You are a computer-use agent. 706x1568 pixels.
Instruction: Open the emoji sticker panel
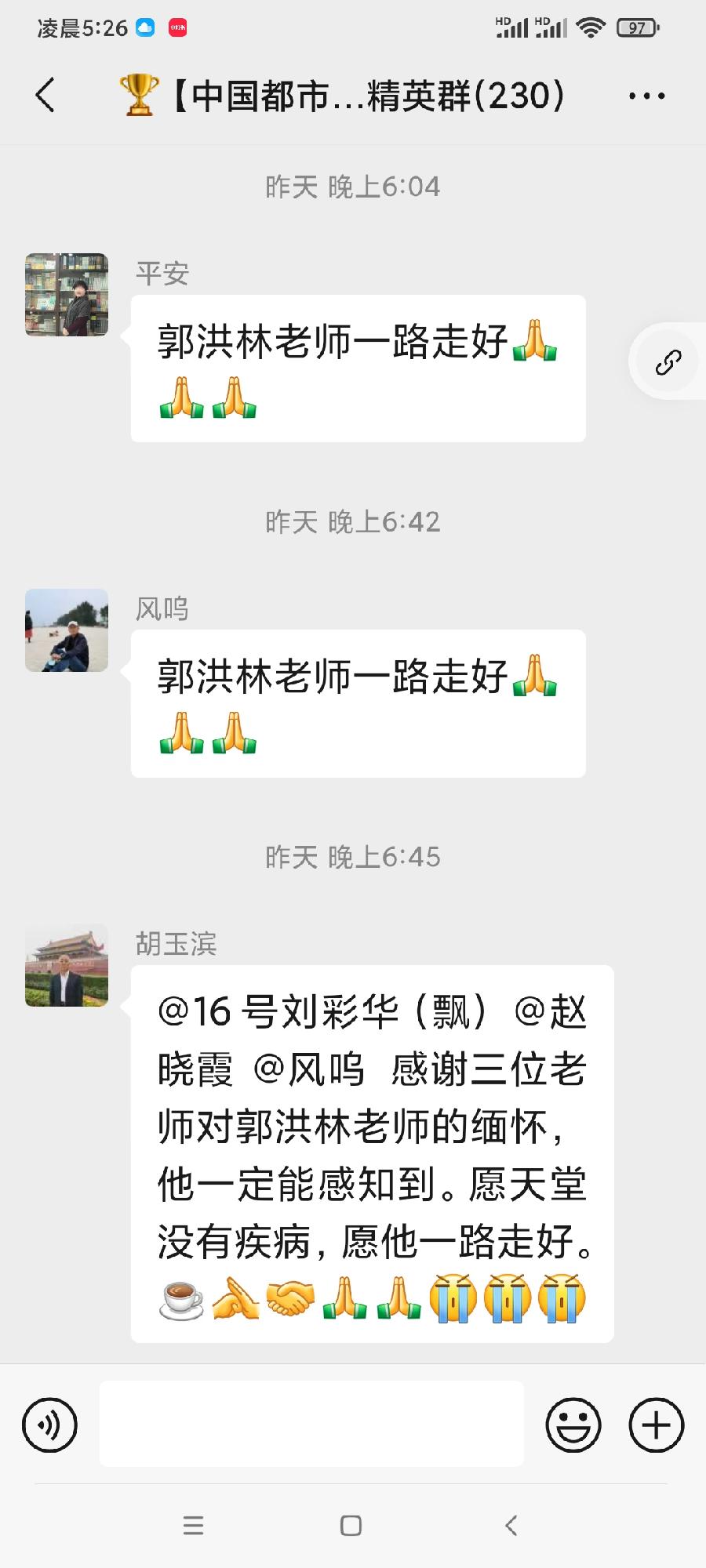coord(573,1425)
